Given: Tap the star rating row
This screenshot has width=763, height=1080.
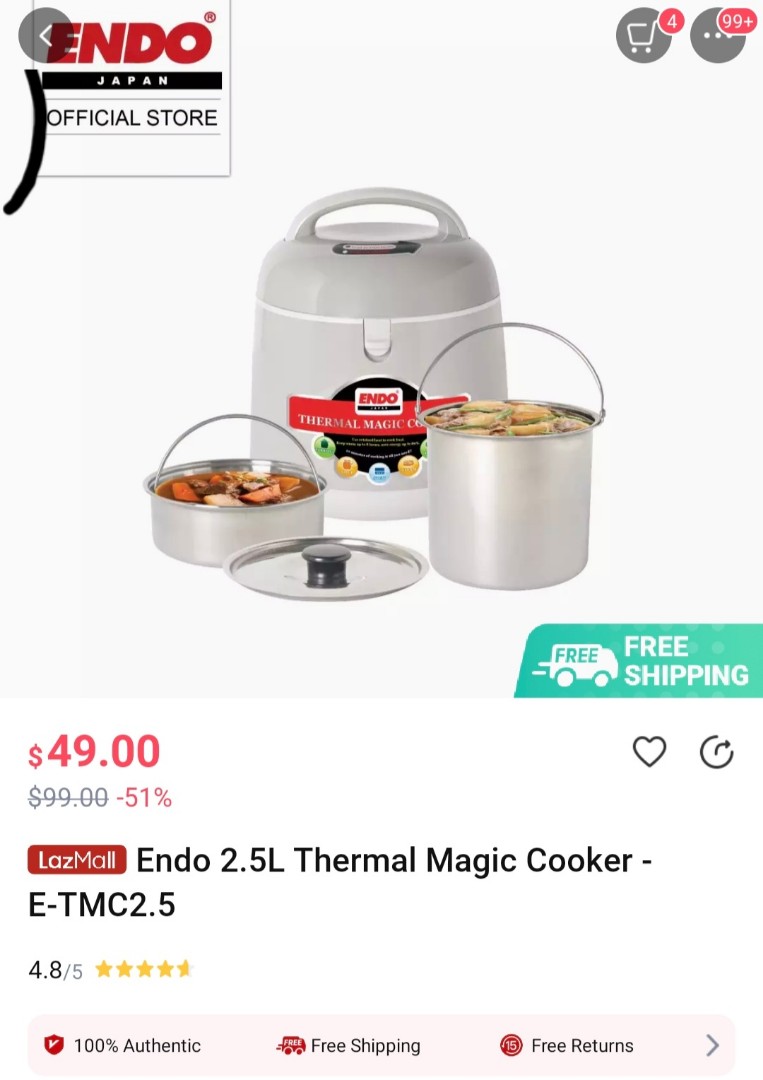Looking at the screenshot, I should 142,968.
